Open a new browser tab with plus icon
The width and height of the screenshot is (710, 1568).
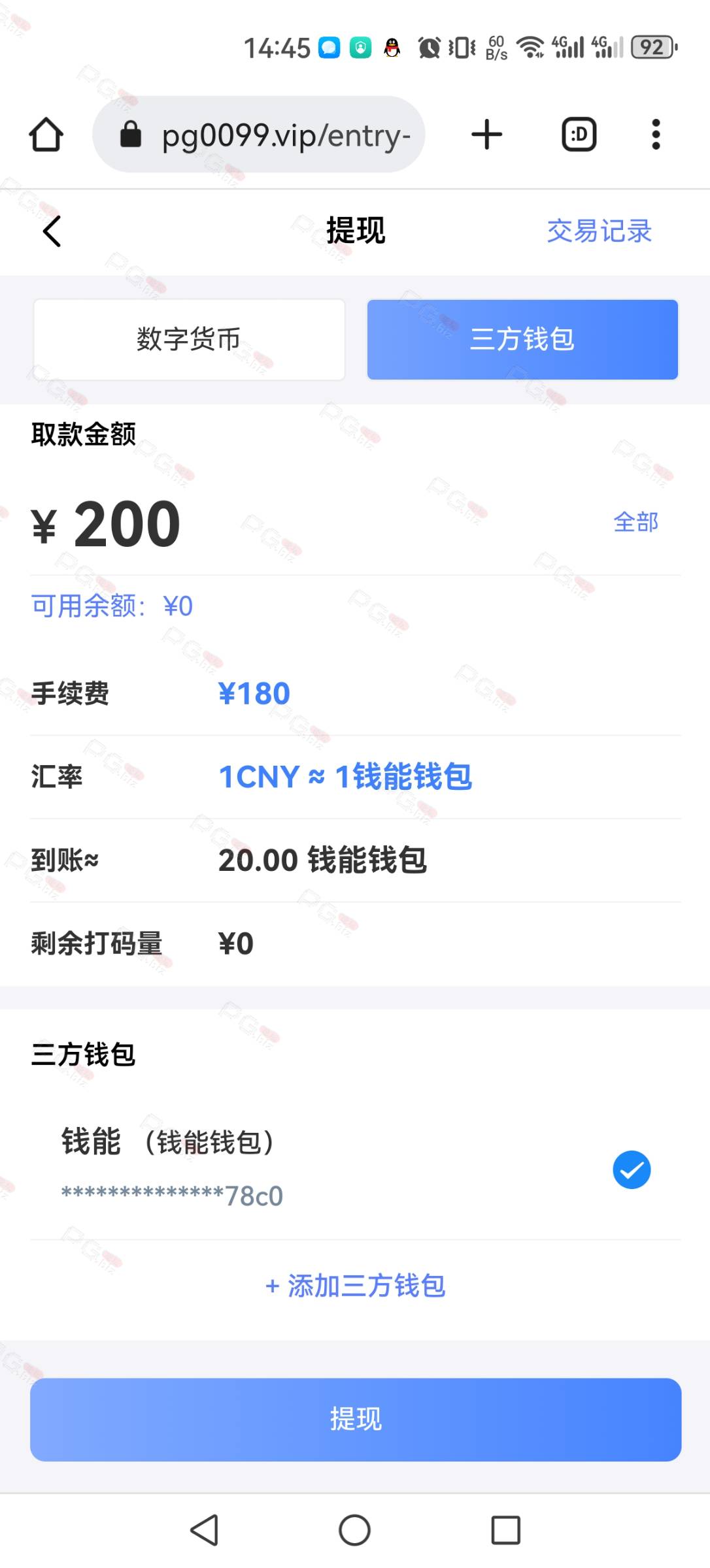[487, 135]
